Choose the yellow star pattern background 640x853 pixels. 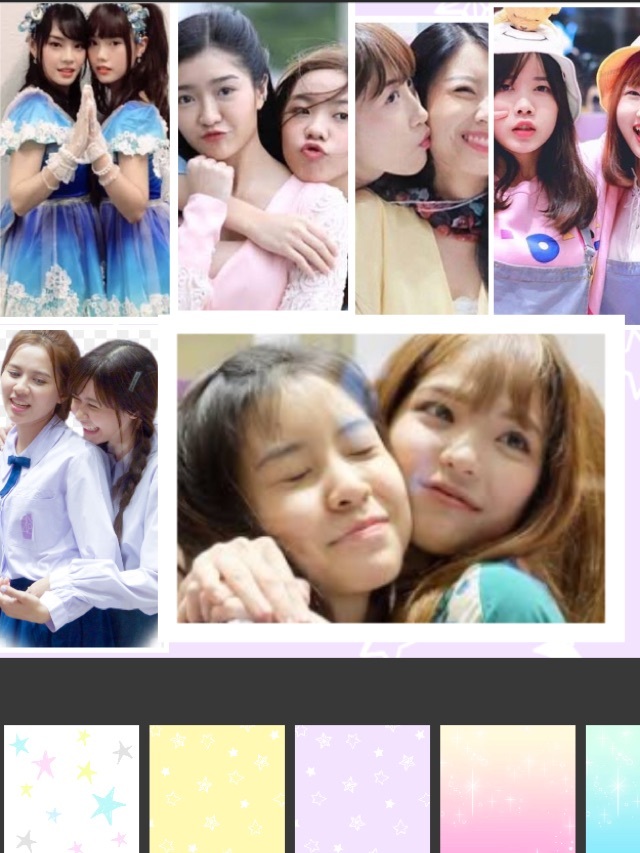[x=217, y=788]
